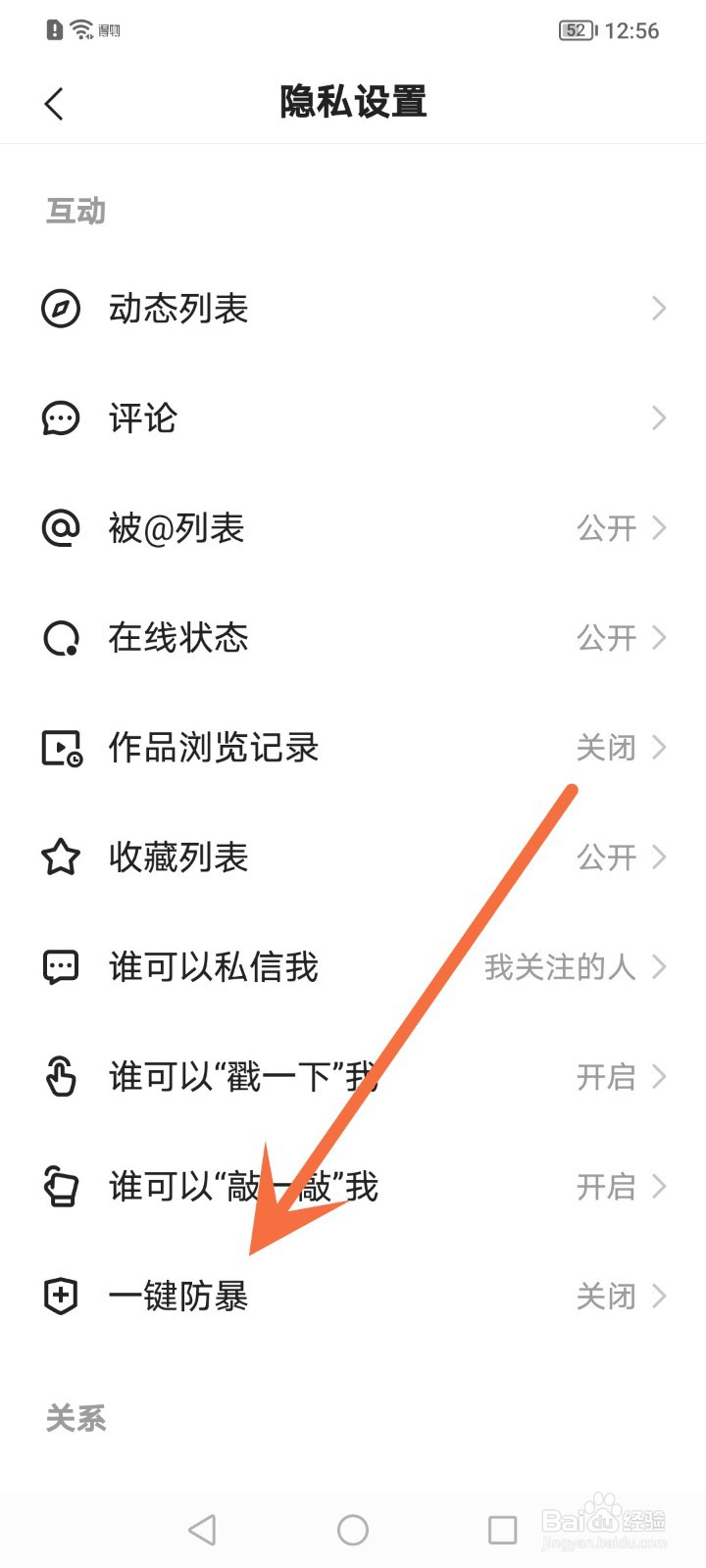Tap the 互动 section header
The image size is (706, 1568).
click(x=76, y=211)
